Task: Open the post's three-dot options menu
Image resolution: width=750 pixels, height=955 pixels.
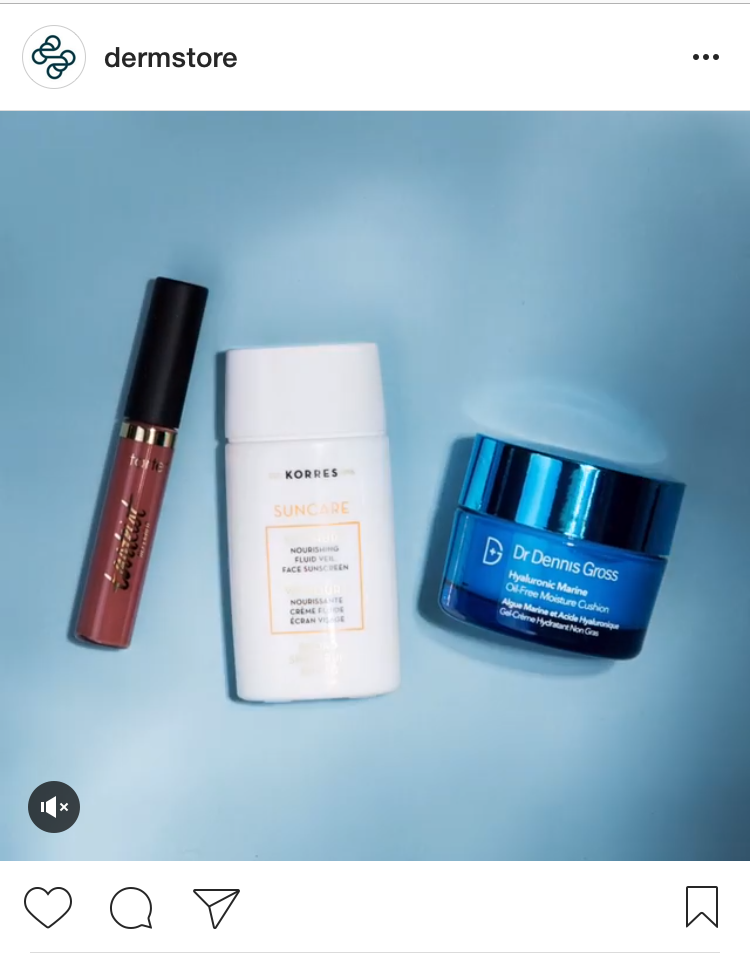Action: [x=705, y=58]
